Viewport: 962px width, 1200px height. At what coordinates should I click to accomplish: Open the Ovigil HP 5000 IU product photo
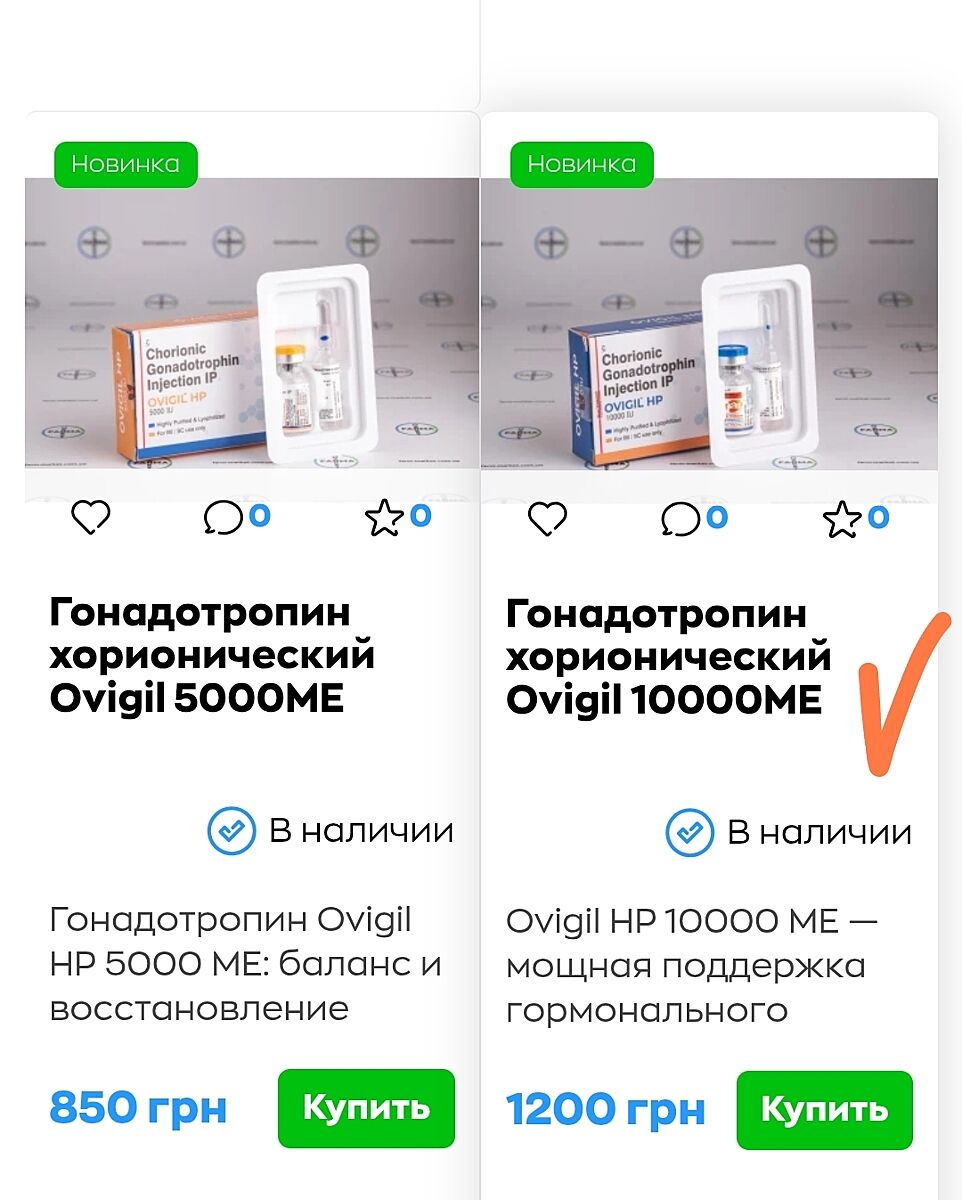(252, 325)
